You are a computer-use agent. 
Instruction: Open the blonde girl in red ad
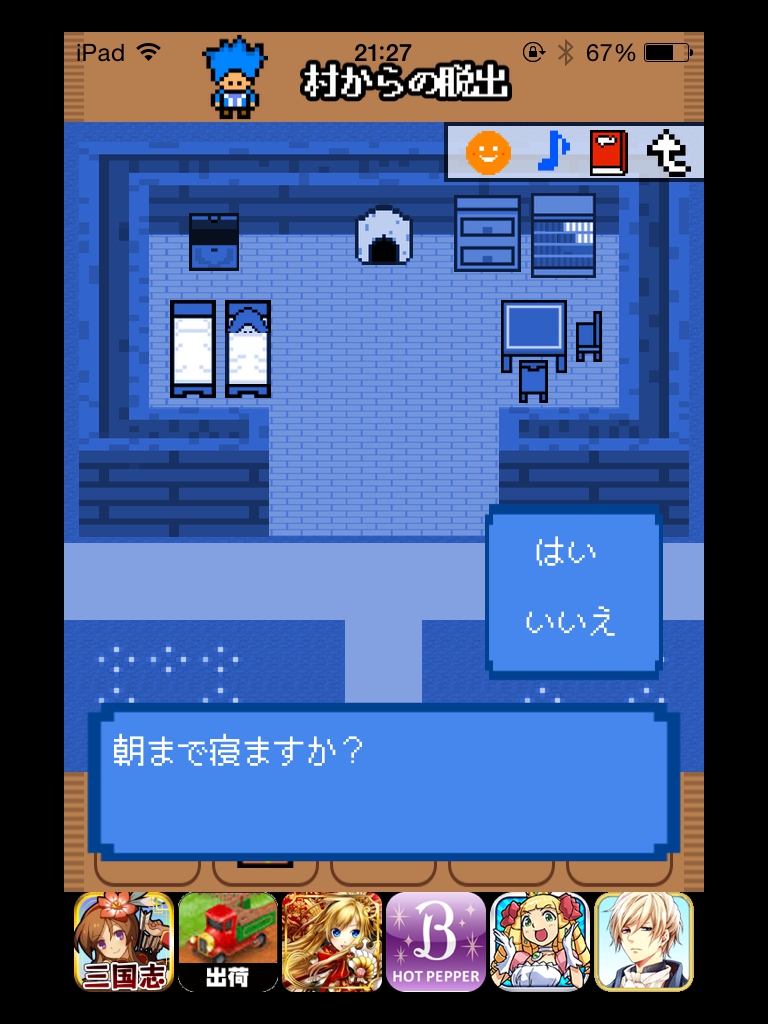pos(332,942)
